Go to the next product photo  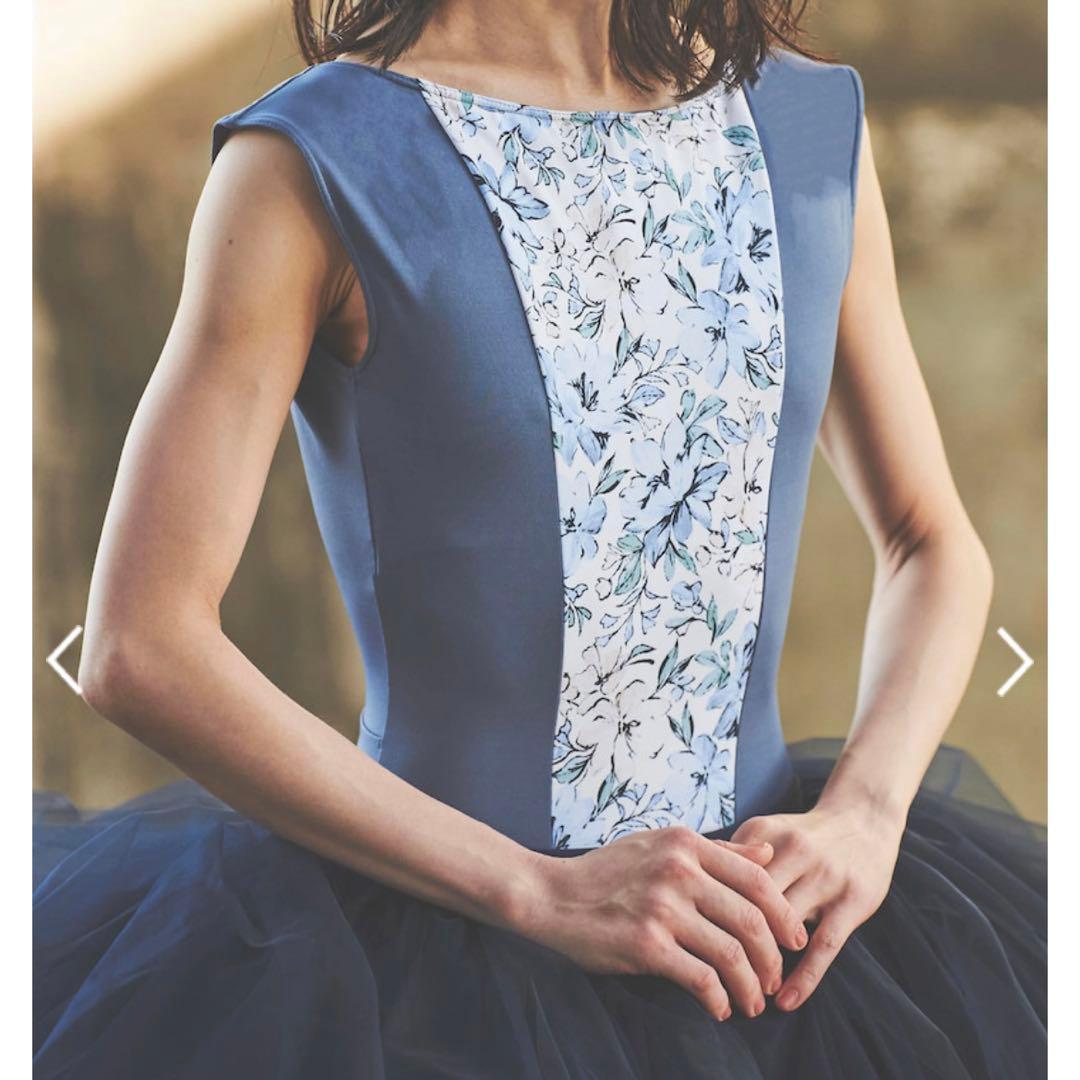(1014, 661)
